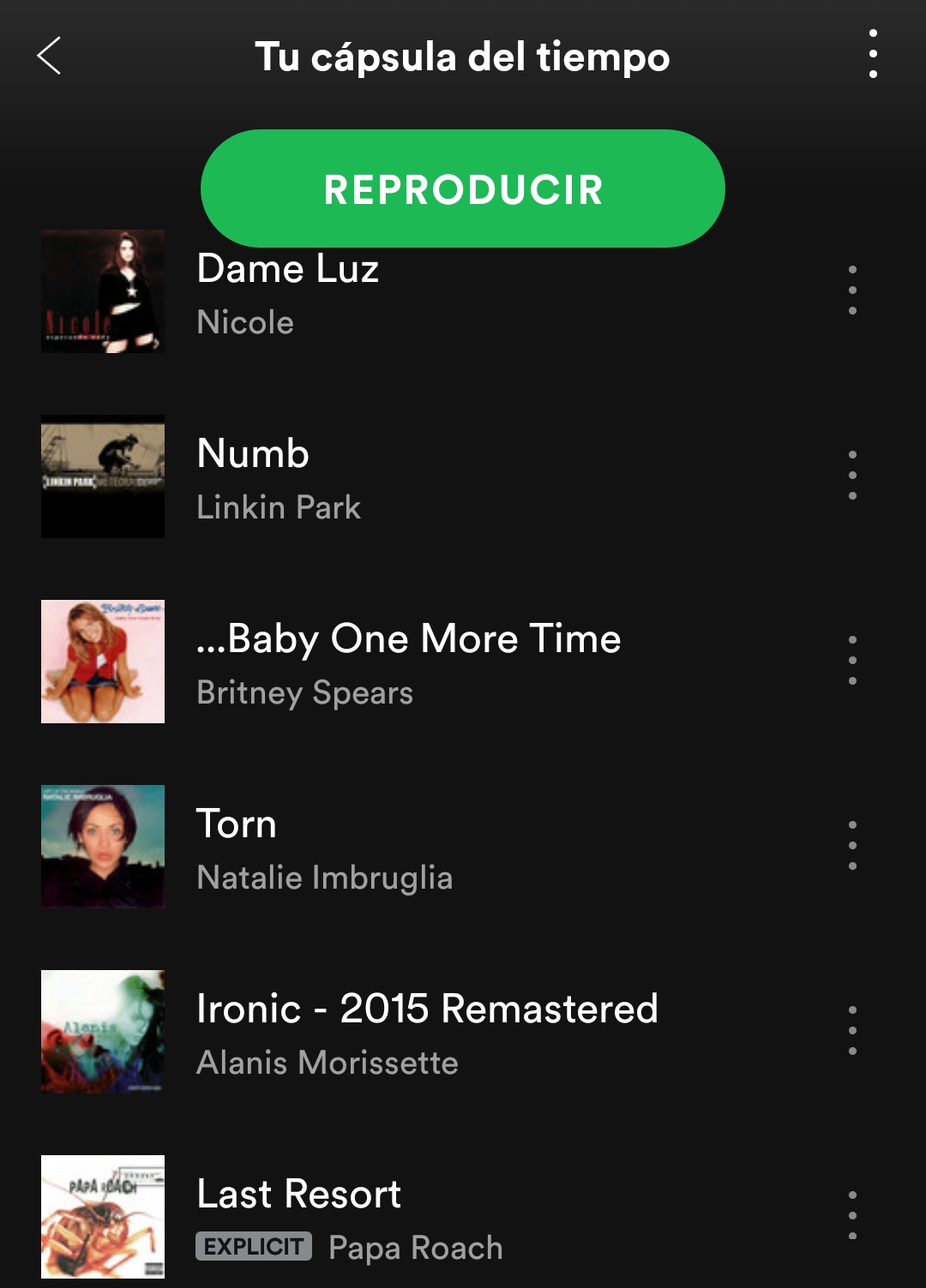Open options for Dame Luz
The image size is (926, 1288).
tap(852, 291)
